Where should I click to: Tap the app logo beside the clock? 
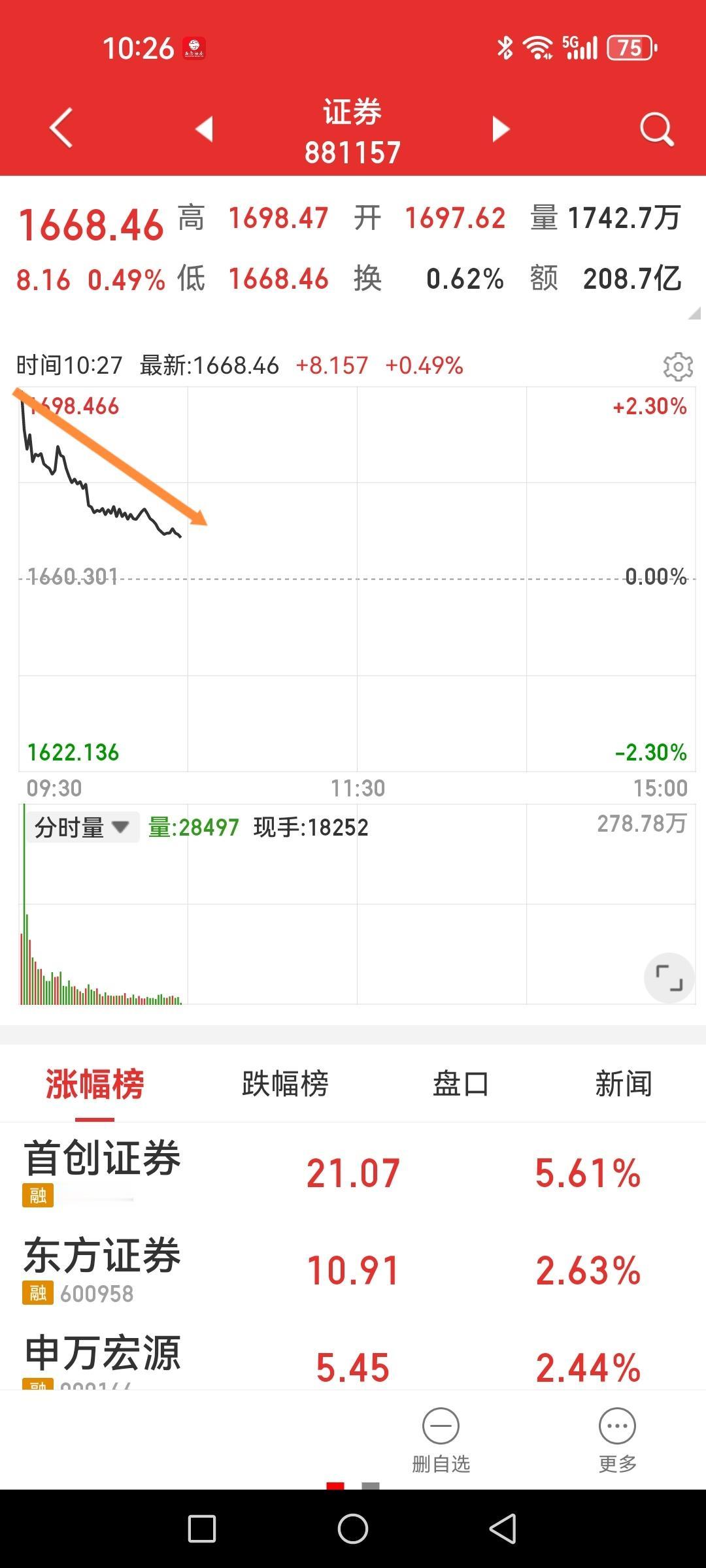[x=195, y=47]
